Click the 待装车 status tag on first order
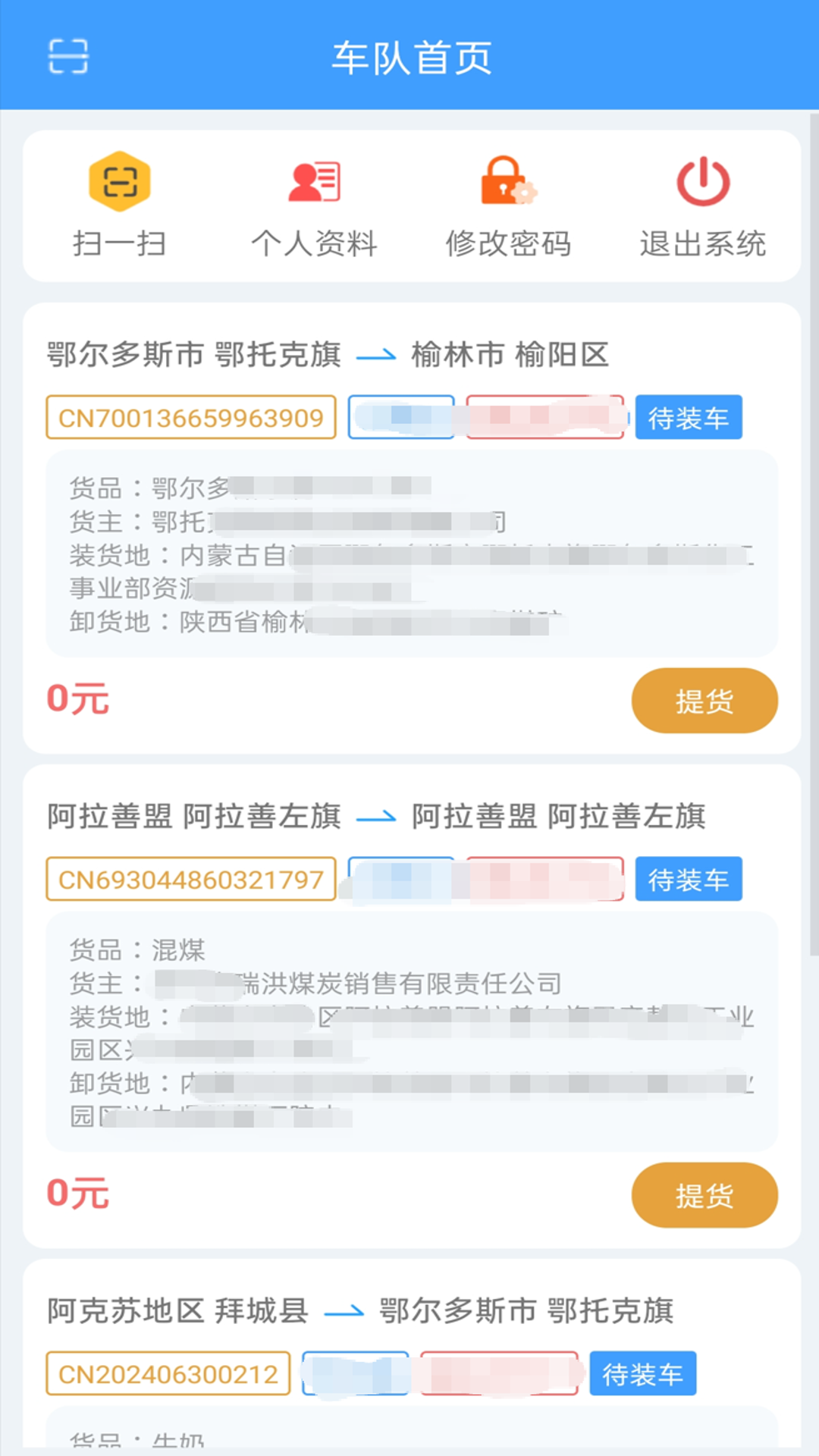 tap(688, 418)
